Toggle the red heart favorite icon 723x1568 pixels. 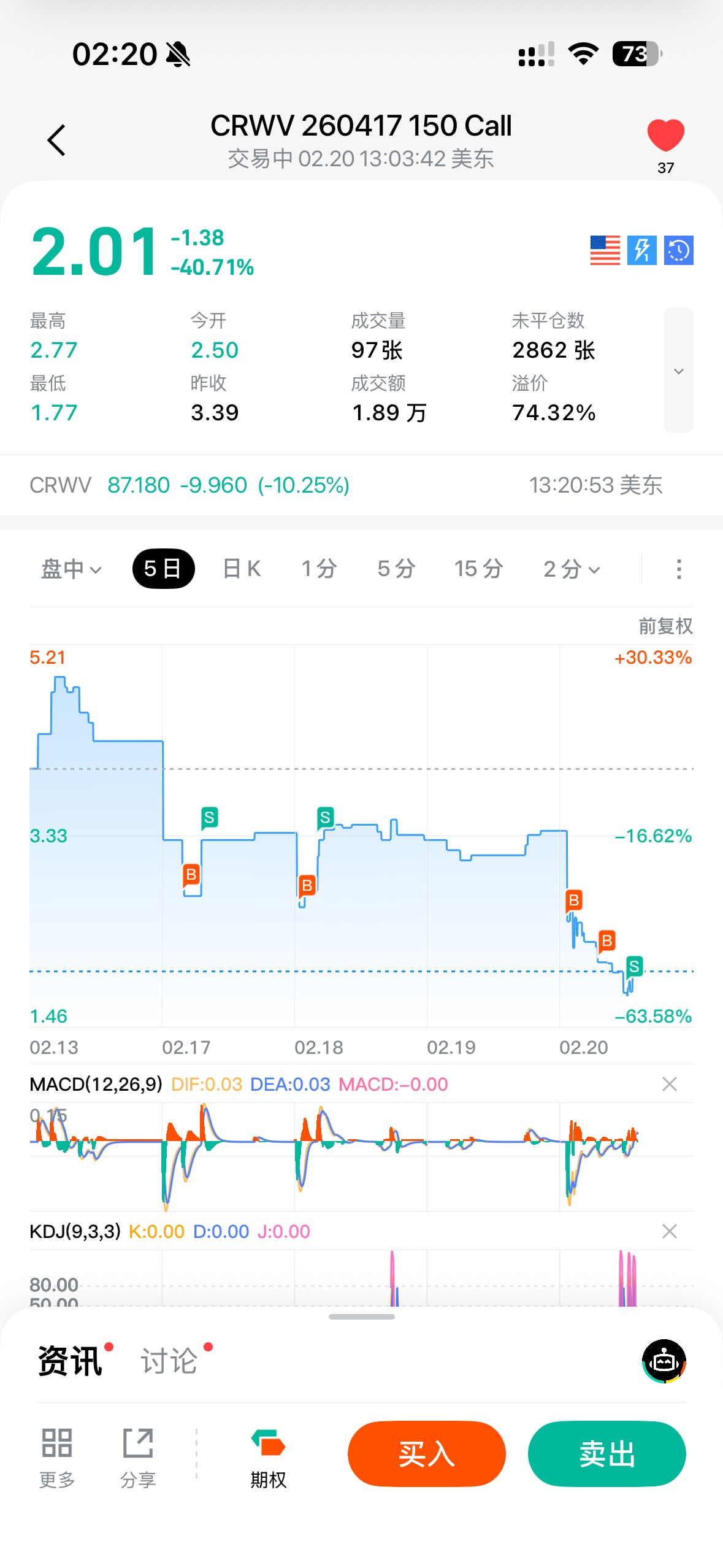[x=665, y=136]
